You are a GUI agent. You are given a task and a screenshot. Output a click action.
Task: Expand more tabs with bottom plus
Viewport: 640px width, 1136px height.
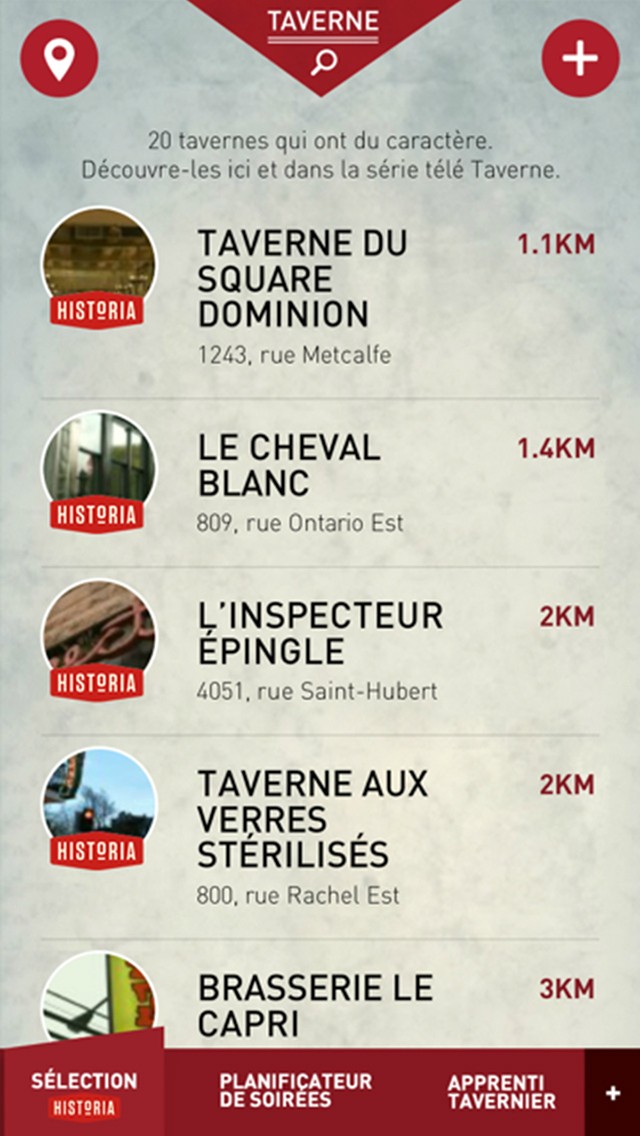pos(612,1093)
